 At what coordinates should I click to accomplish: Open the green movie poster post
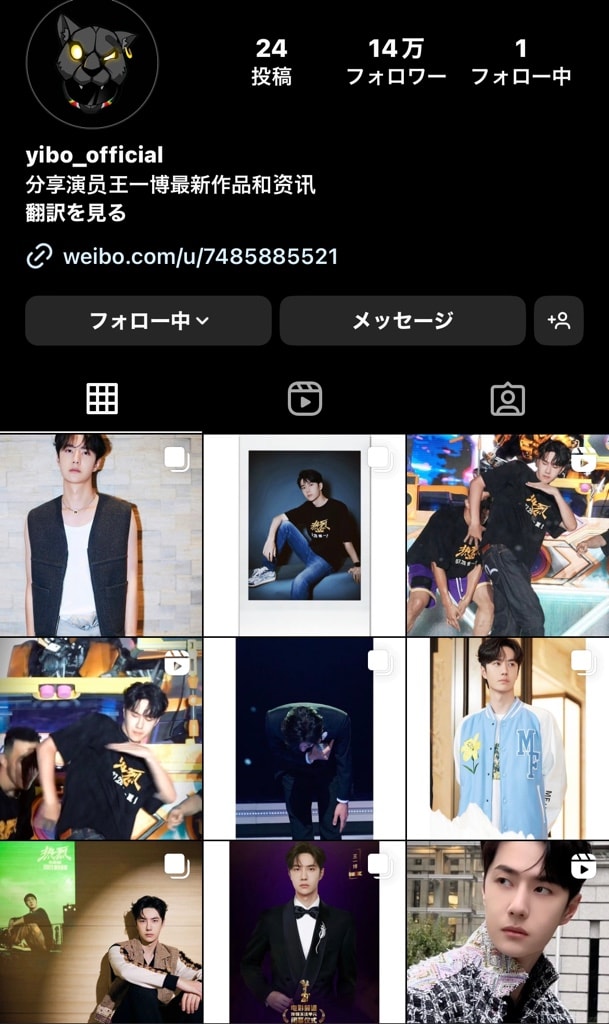(x=101, y=933)
